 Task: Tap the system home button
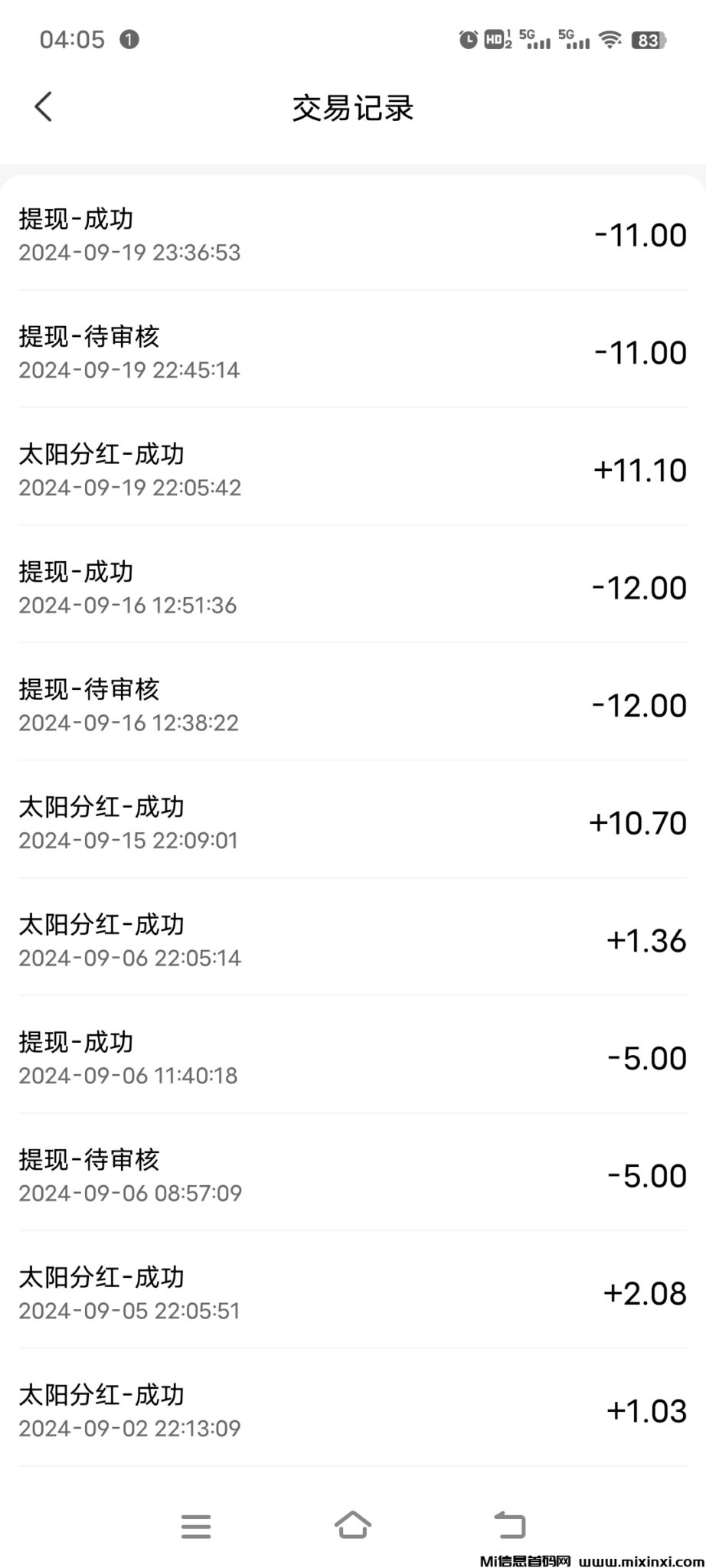352,1525
